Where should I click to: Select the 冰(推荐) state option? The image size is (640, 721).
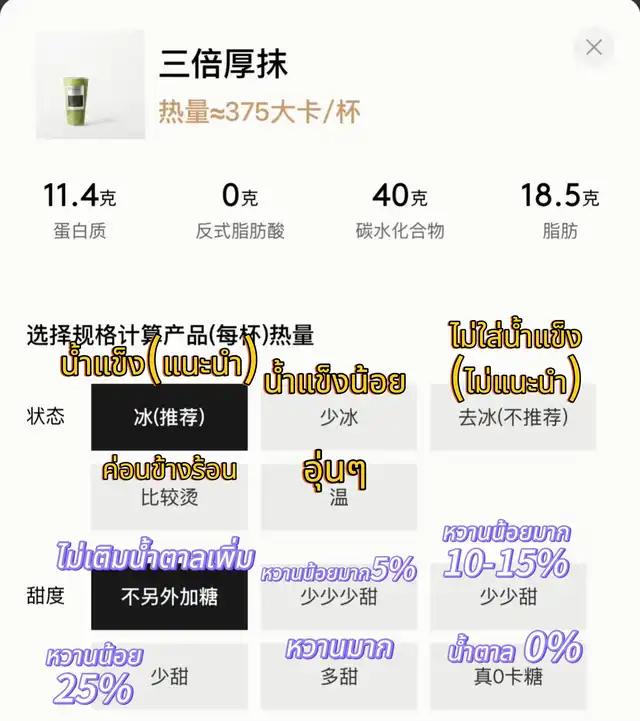(169, 417)
